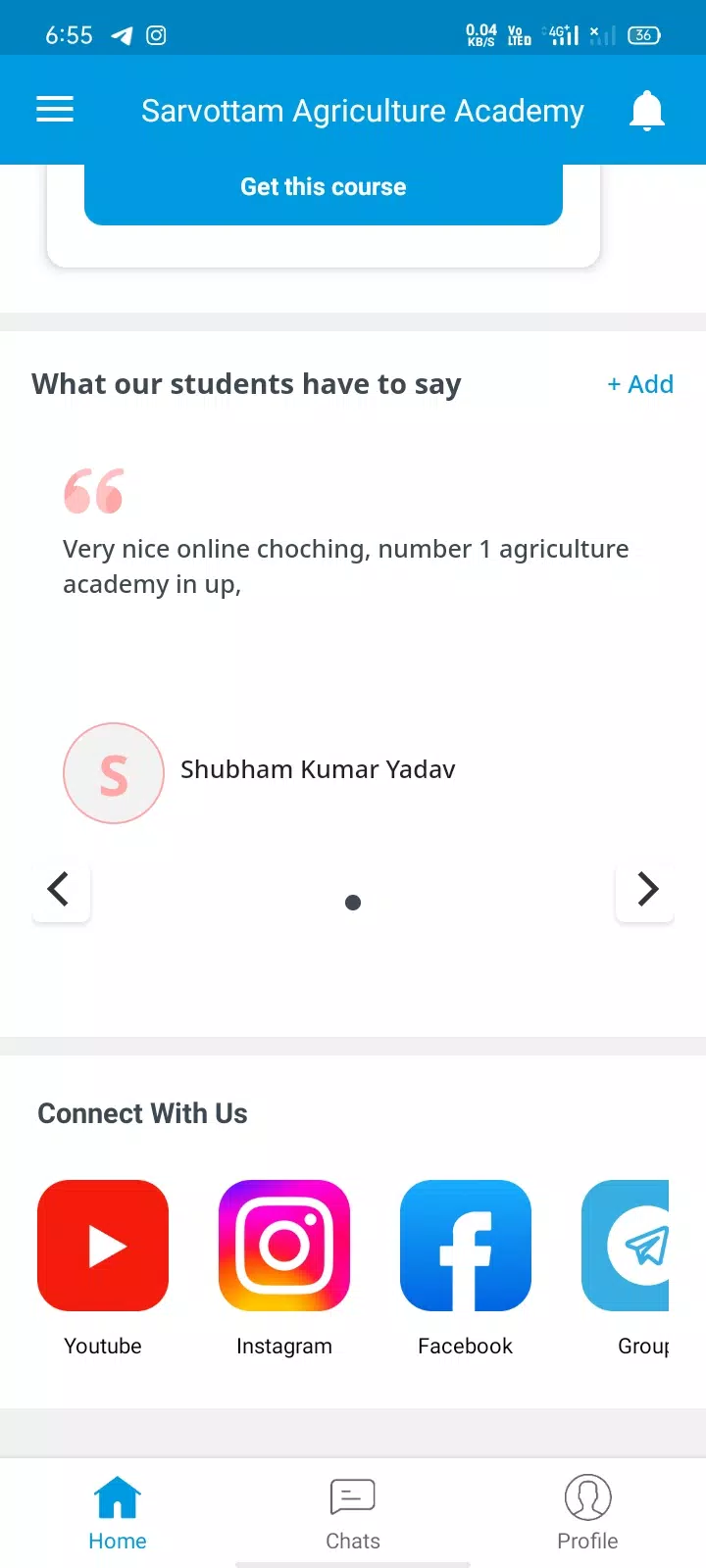Image resolution: width=706 pixels, height=1568 pixels.
Task: Switch to the Profile tab
Action: [x=587, y=1513]
